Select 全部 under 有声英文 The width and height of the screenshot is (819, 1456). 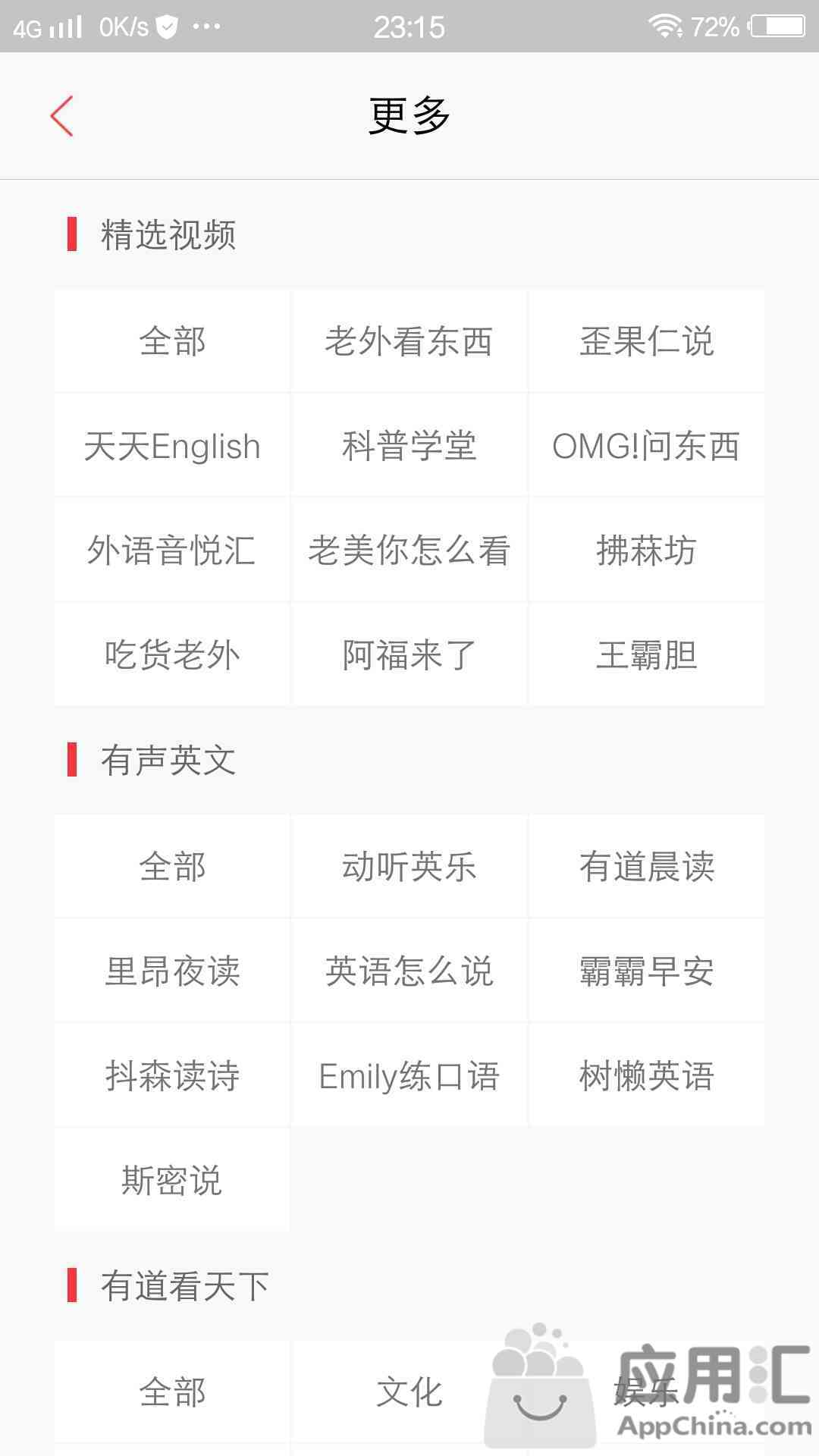click(x=172, y=866)
